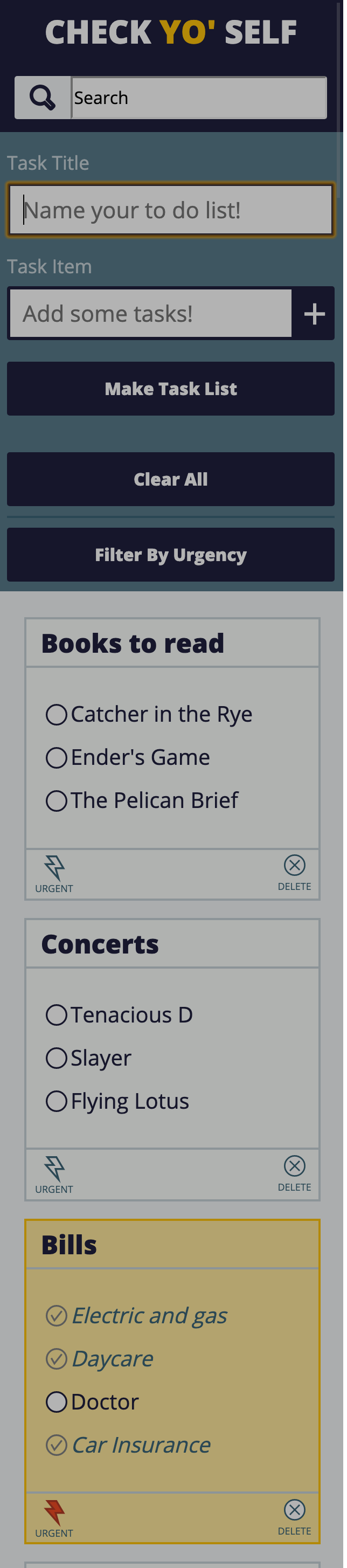Delete the Bills list
Viewport: 347px width, 1568px height.
pyautogui.click(x=294, y=1516)
